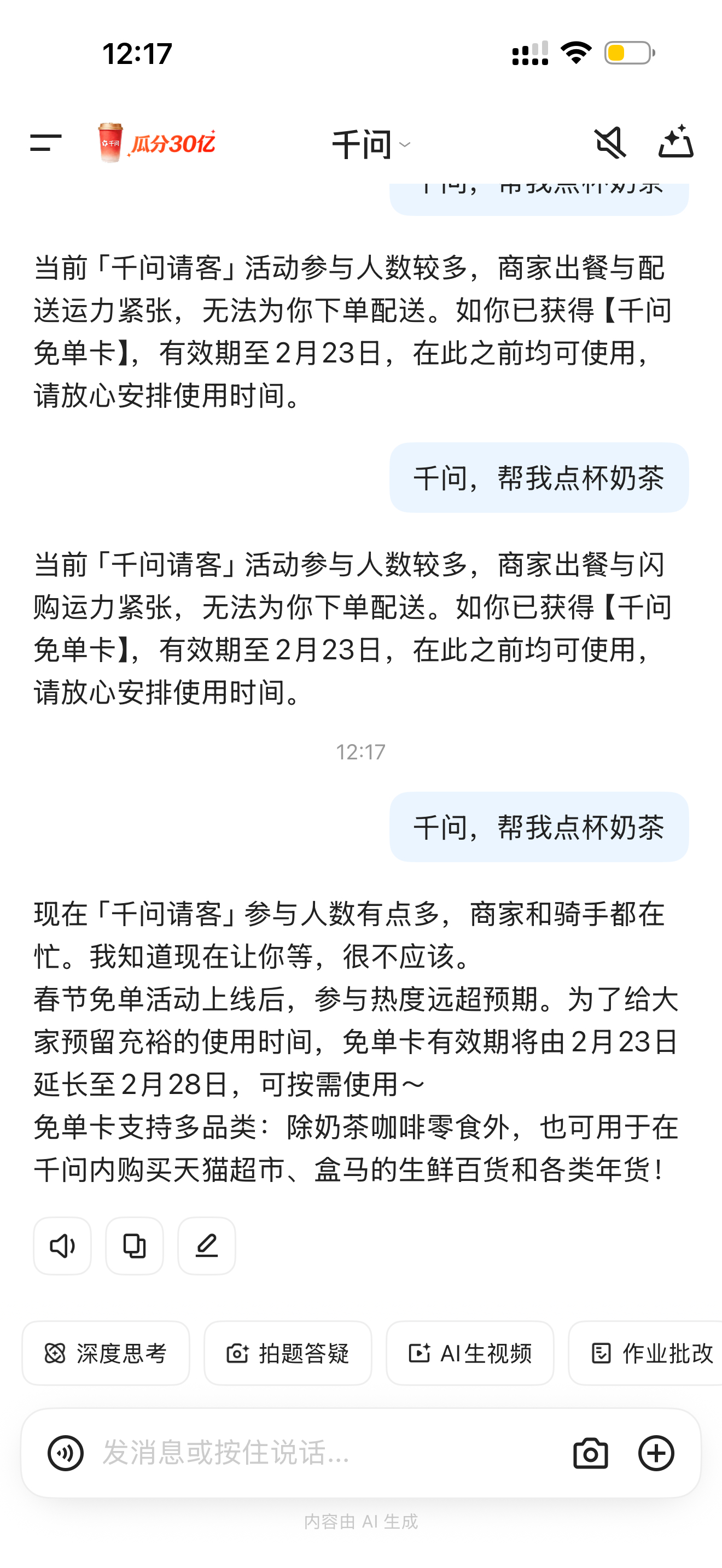Mute chat audio with speaker-off icon
The height and width of the screenshot is (1568, 722).
pos(610,144)
